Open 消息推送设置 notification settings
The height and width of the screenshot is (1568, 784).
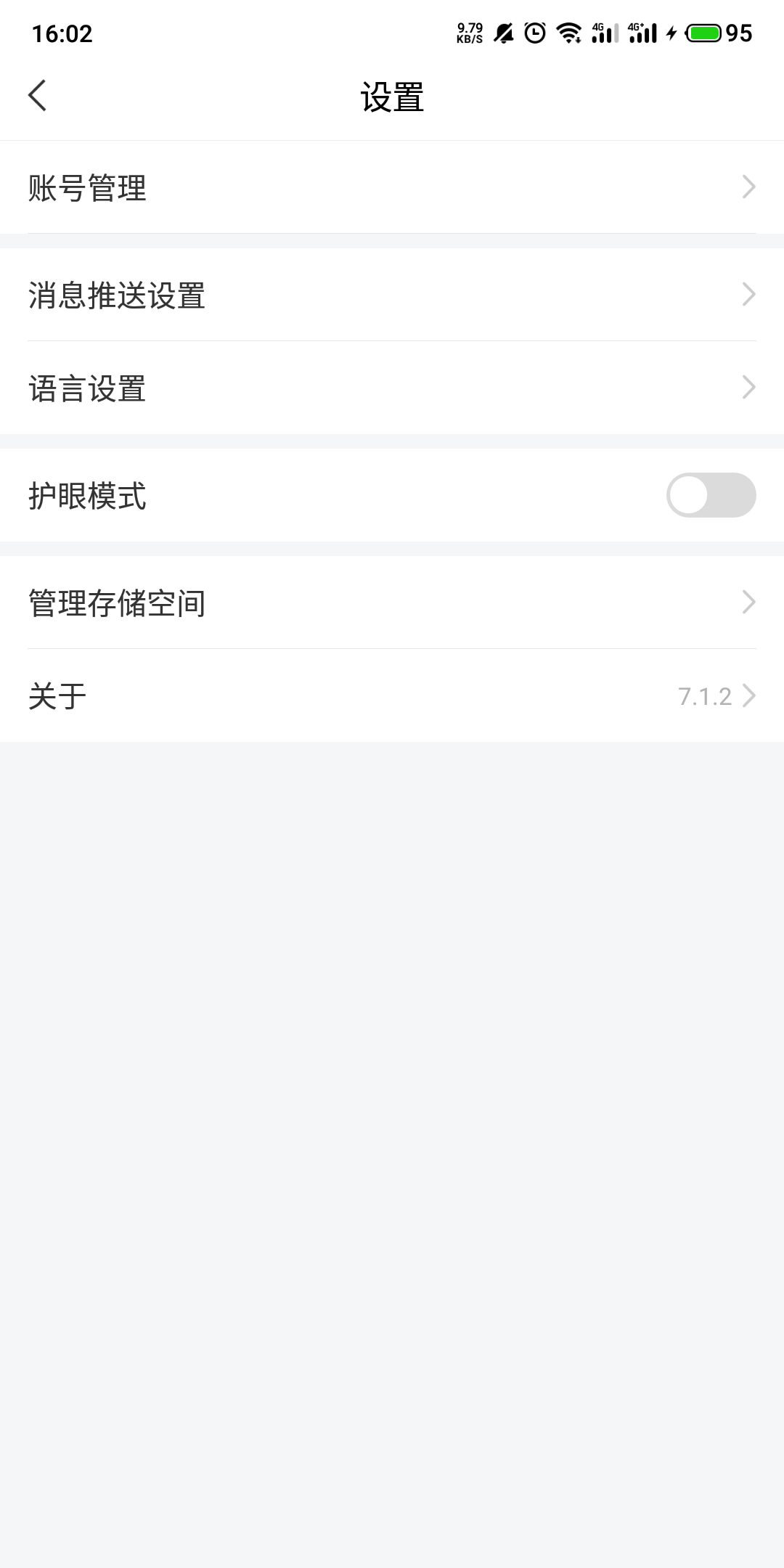click(x=392, y=295)
